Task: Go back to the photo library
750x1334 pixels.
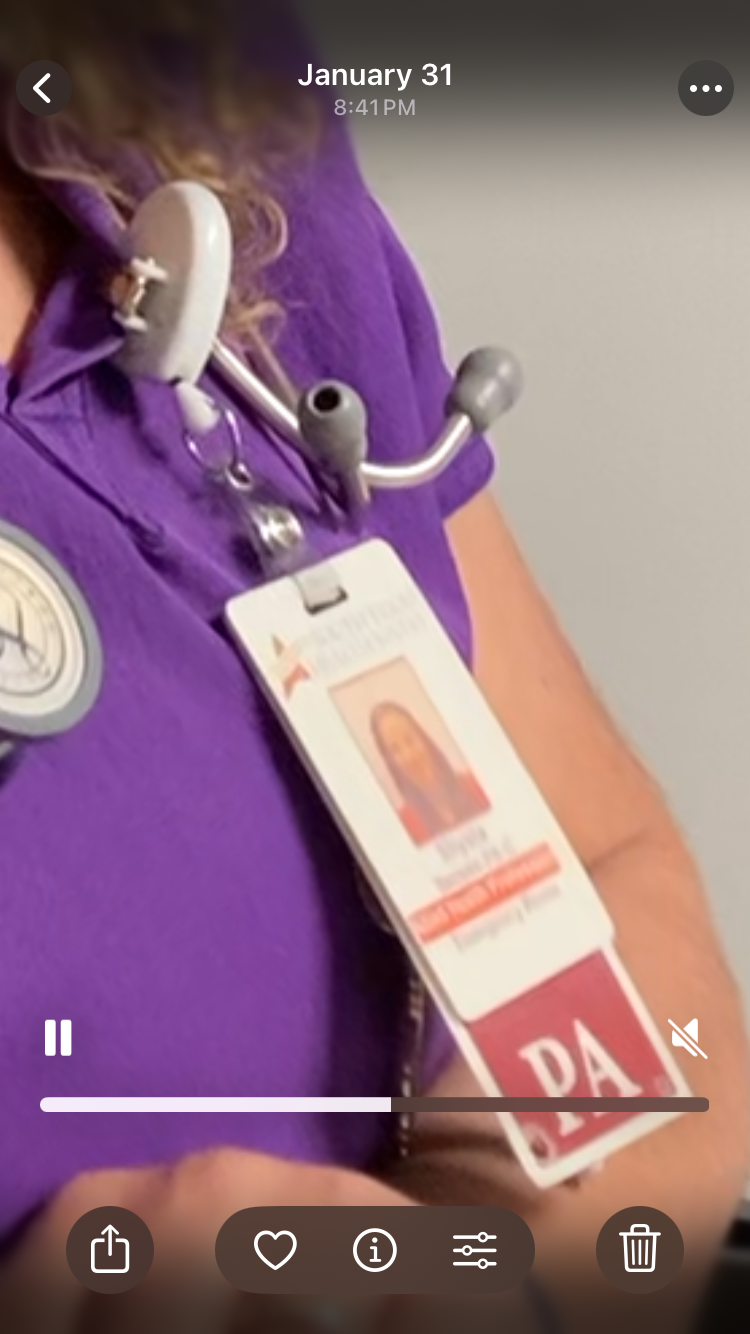Action: (x=43, y=89)
